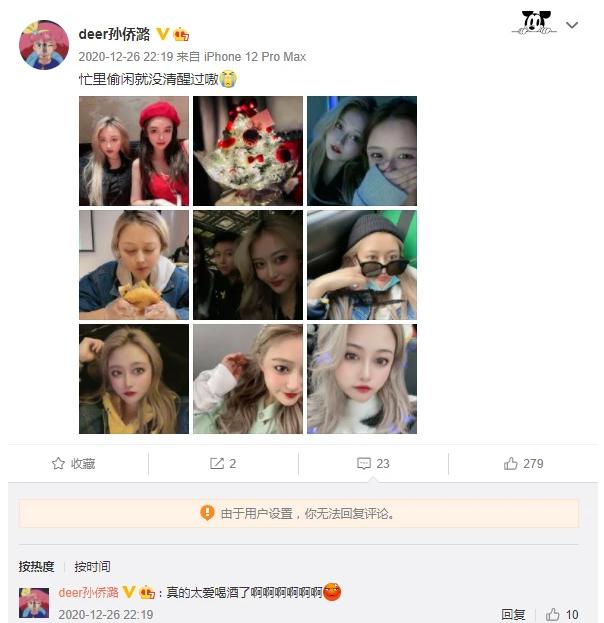Open the first photo of the two girls
The image size is (604, 623).
tap(134, 151)
